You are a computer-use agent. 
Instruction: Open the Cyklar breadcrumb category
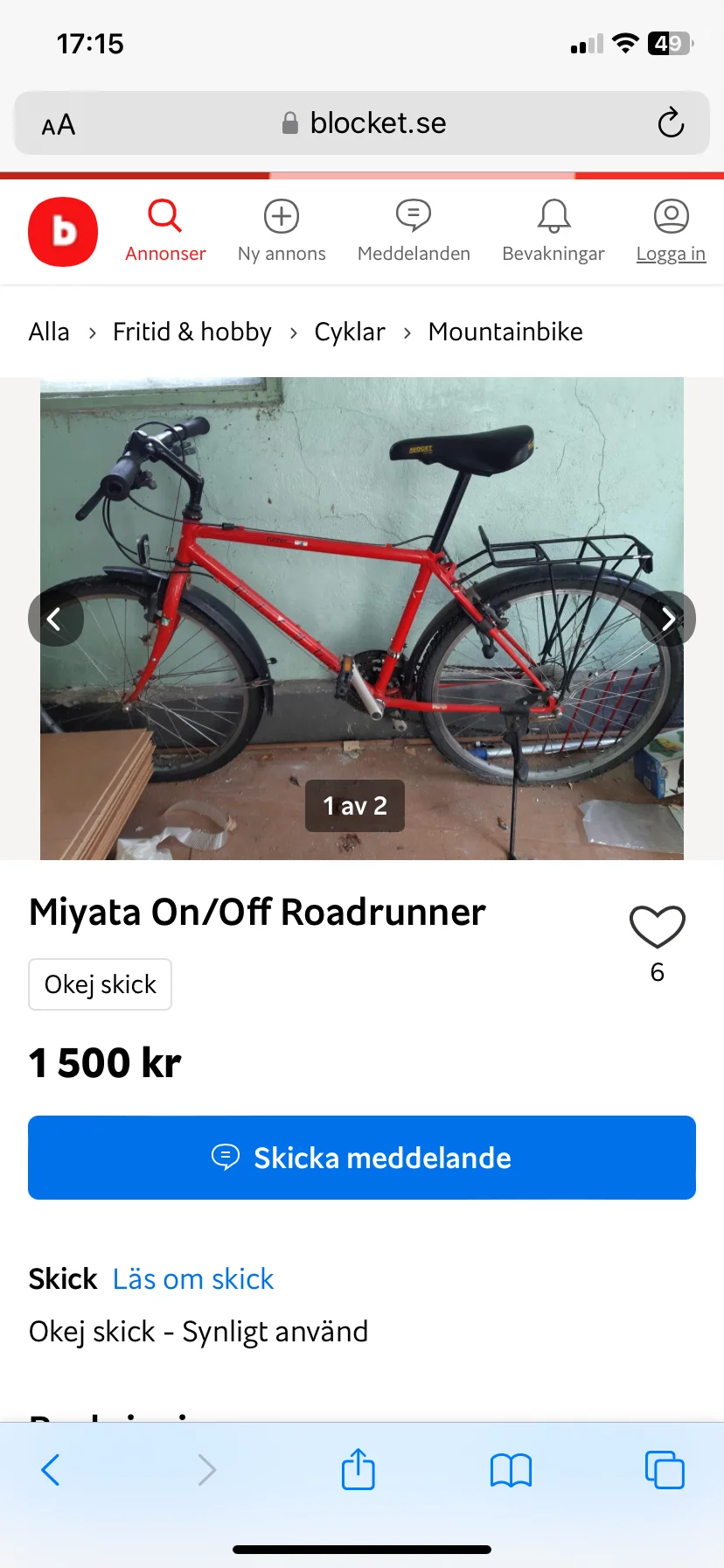[x=350, y=332]
